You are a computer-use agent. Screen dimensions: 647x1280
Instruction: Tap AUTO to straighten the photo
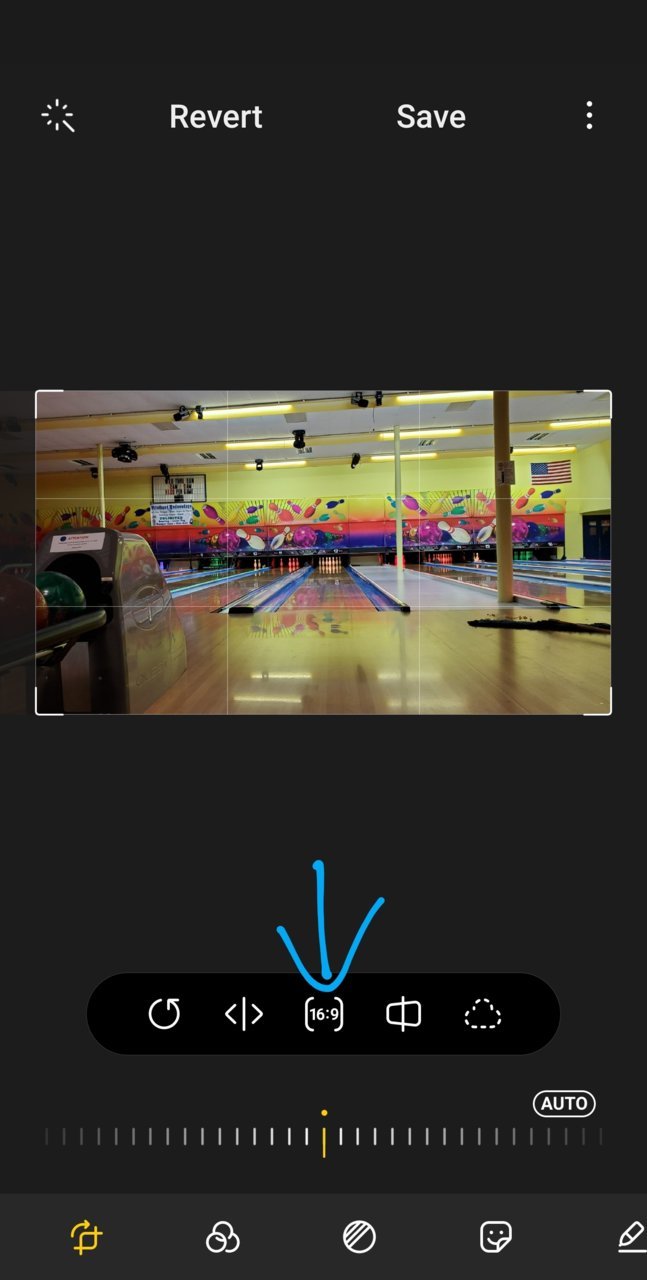point(564,1104)
